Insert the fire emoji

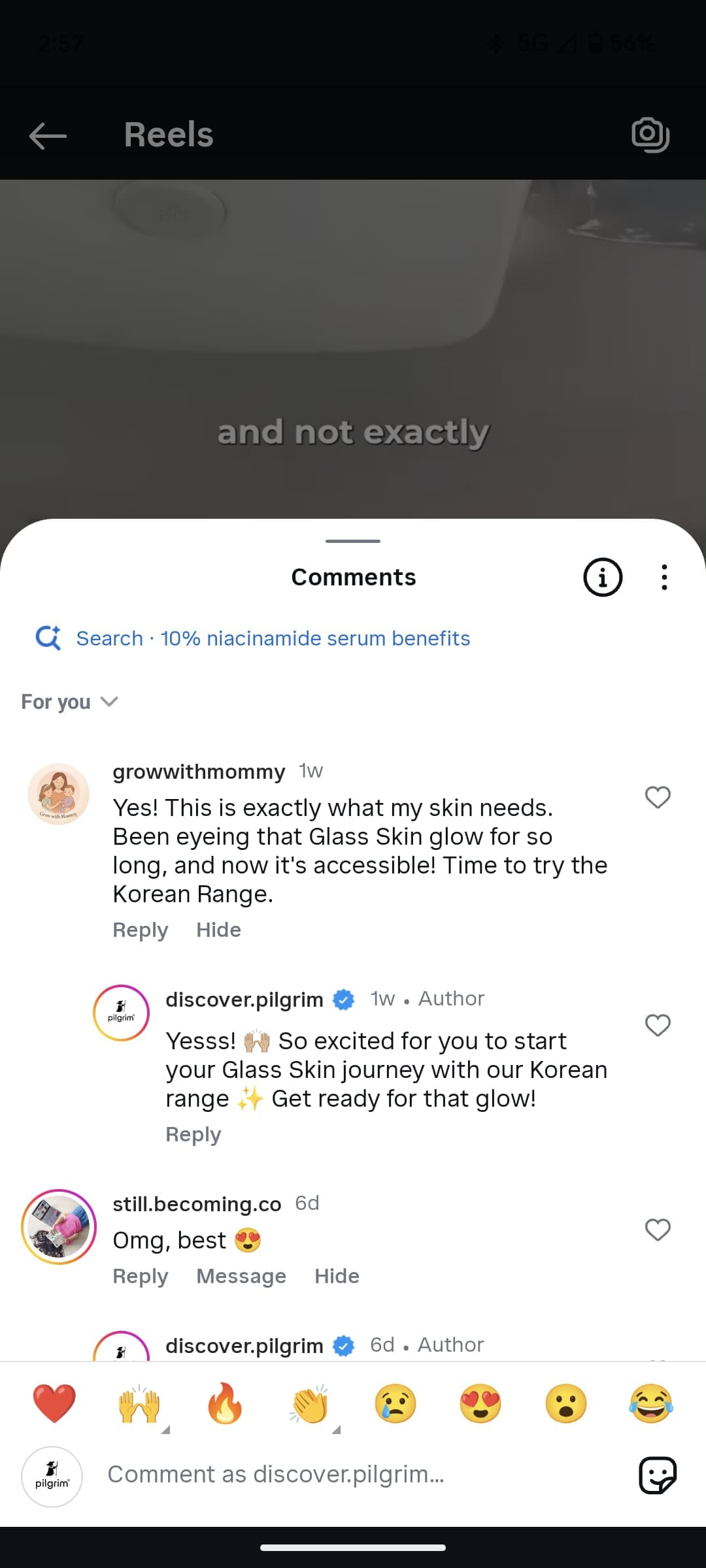[x=224, y=1403]
